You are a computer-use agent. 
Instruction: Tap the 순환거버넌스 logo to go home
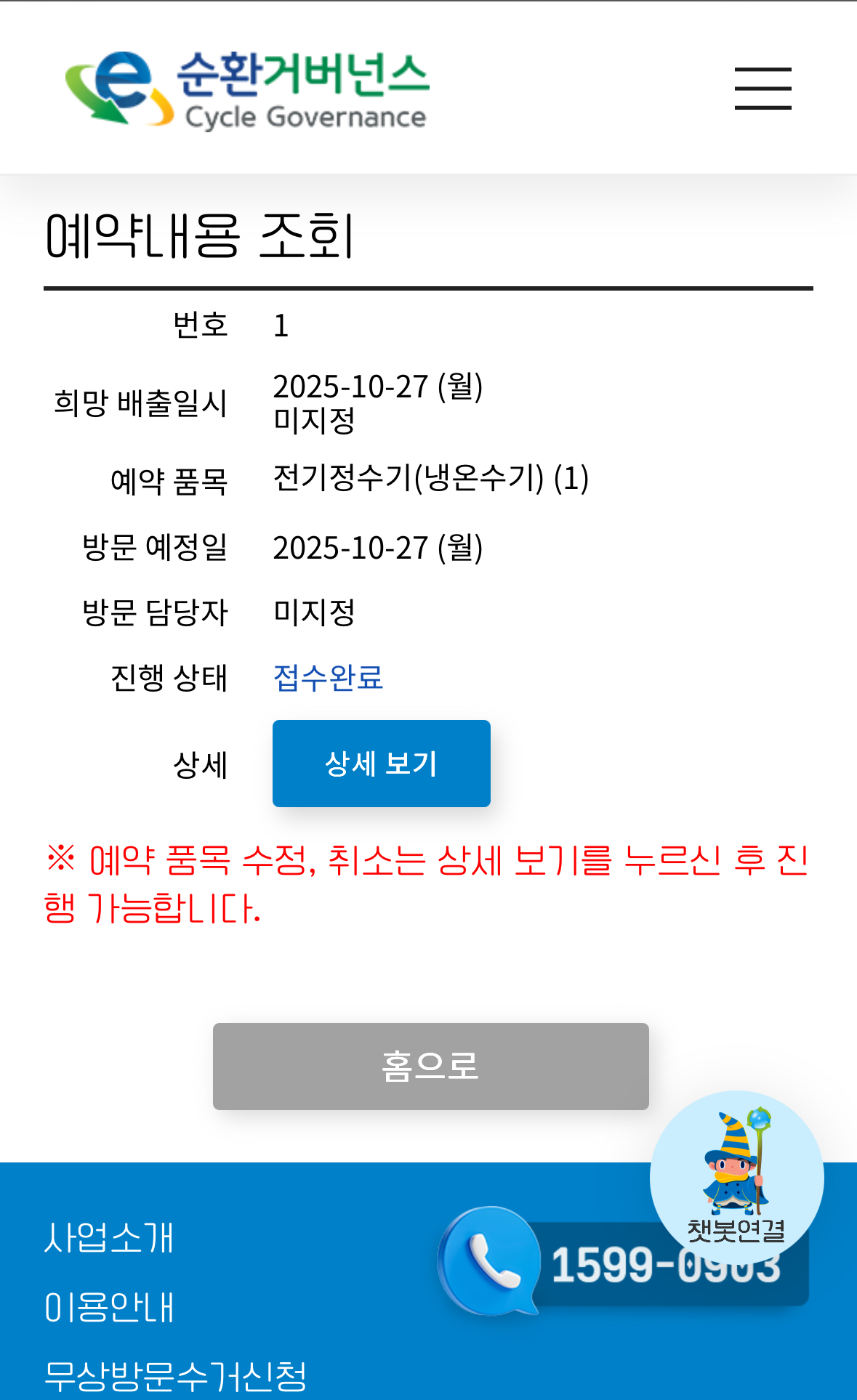[x=247, y=90]
